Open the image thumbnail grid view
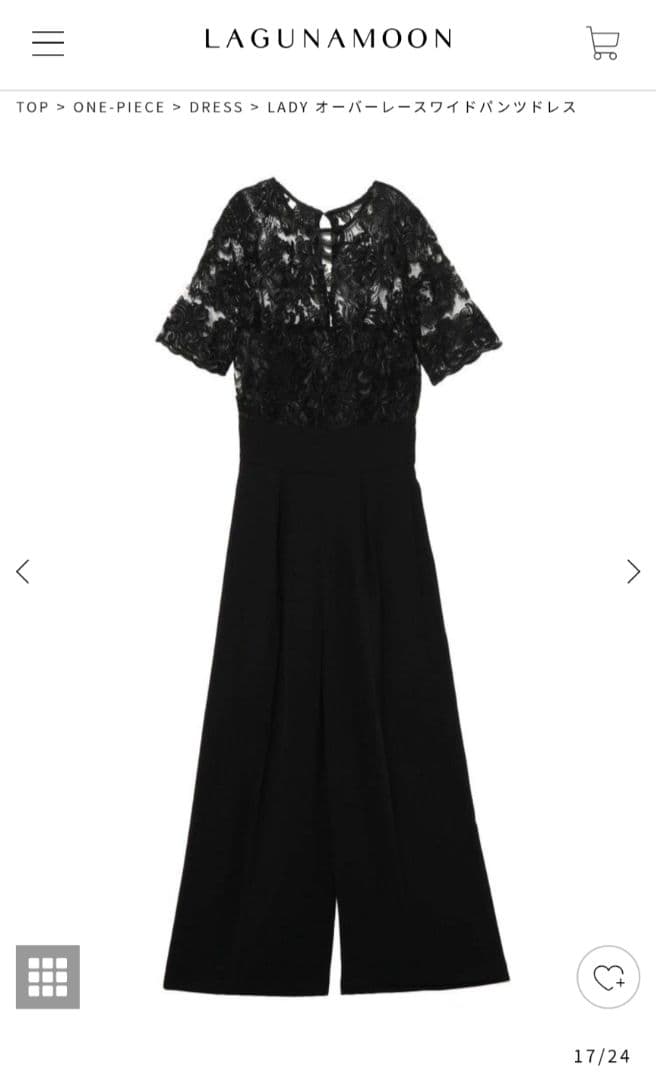This screenshot has height=1080, width=656. point(48,976)
